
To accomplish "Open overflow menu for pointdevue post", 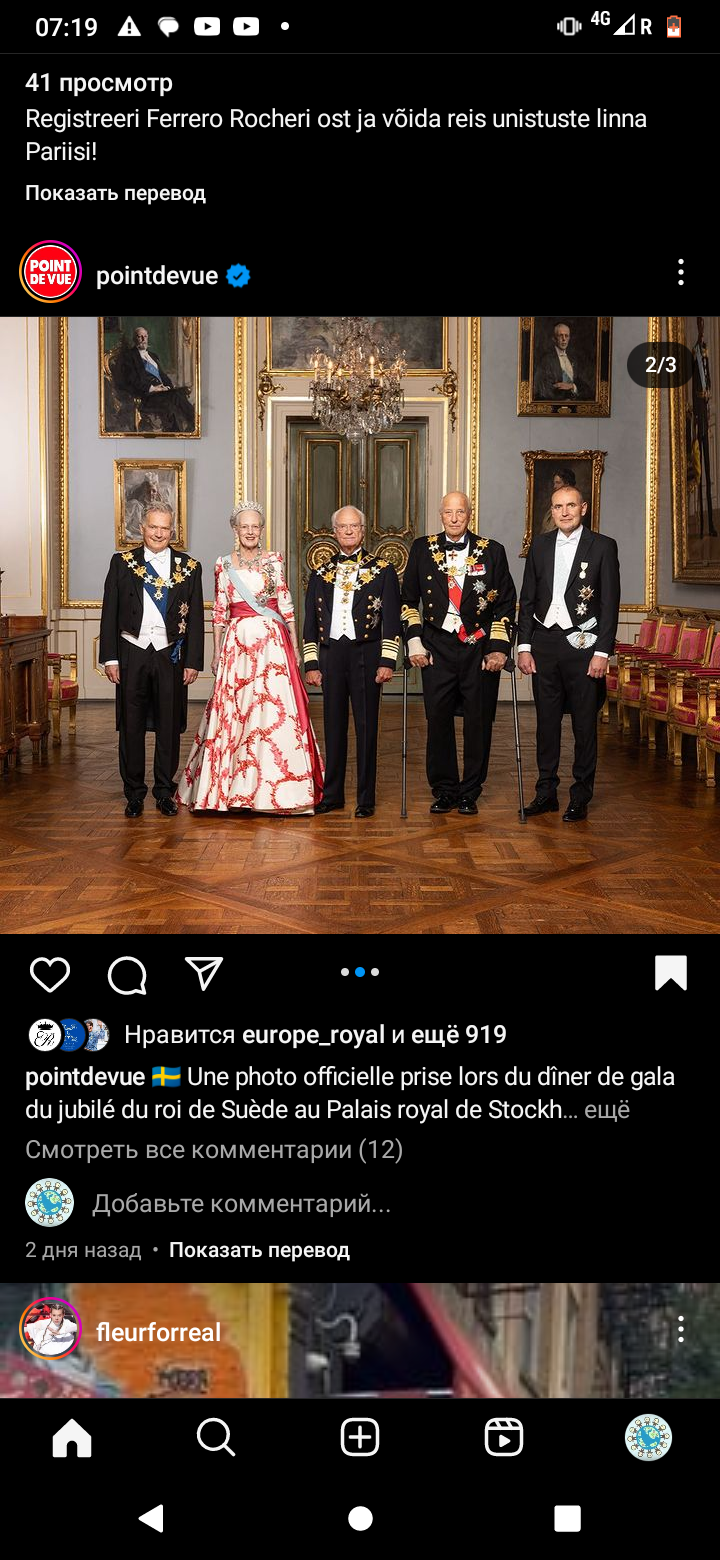I will point(680,272).
